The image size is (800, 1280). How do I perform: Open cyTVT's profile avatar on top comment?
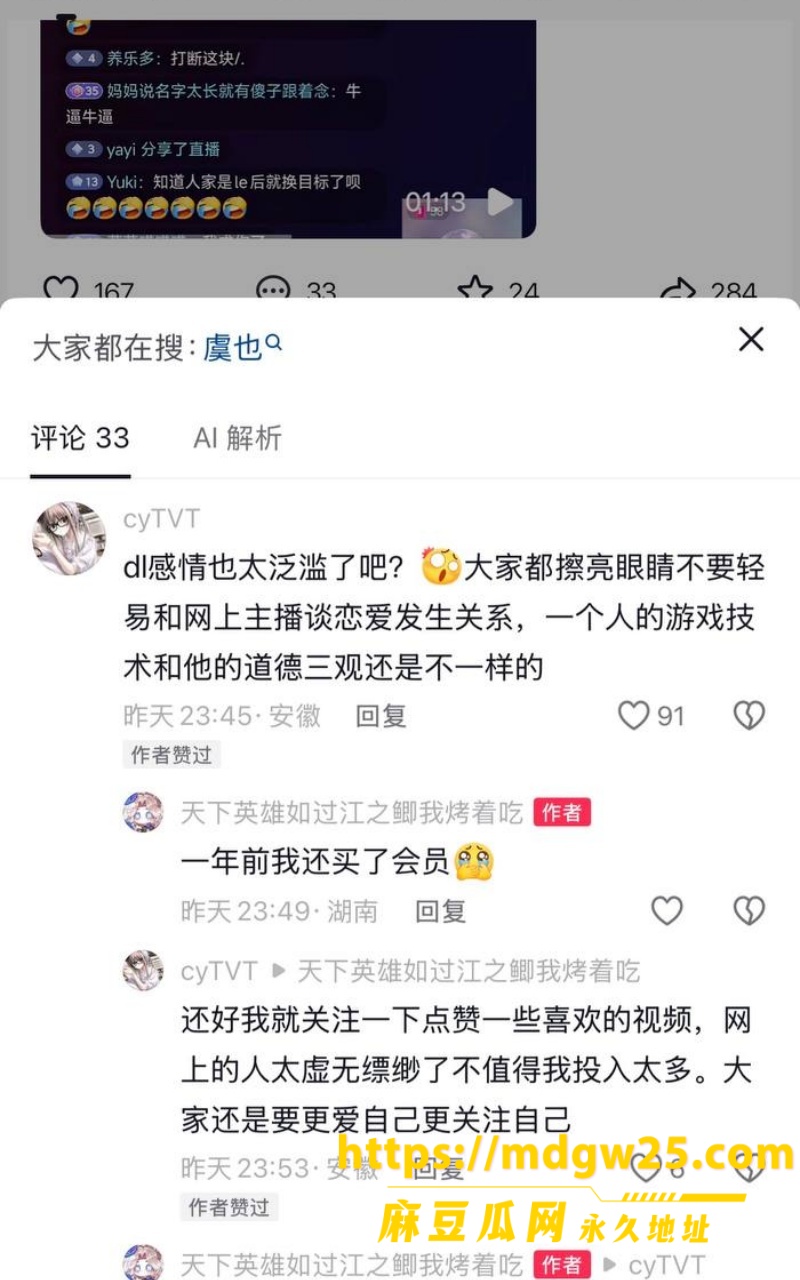point(70,539)
